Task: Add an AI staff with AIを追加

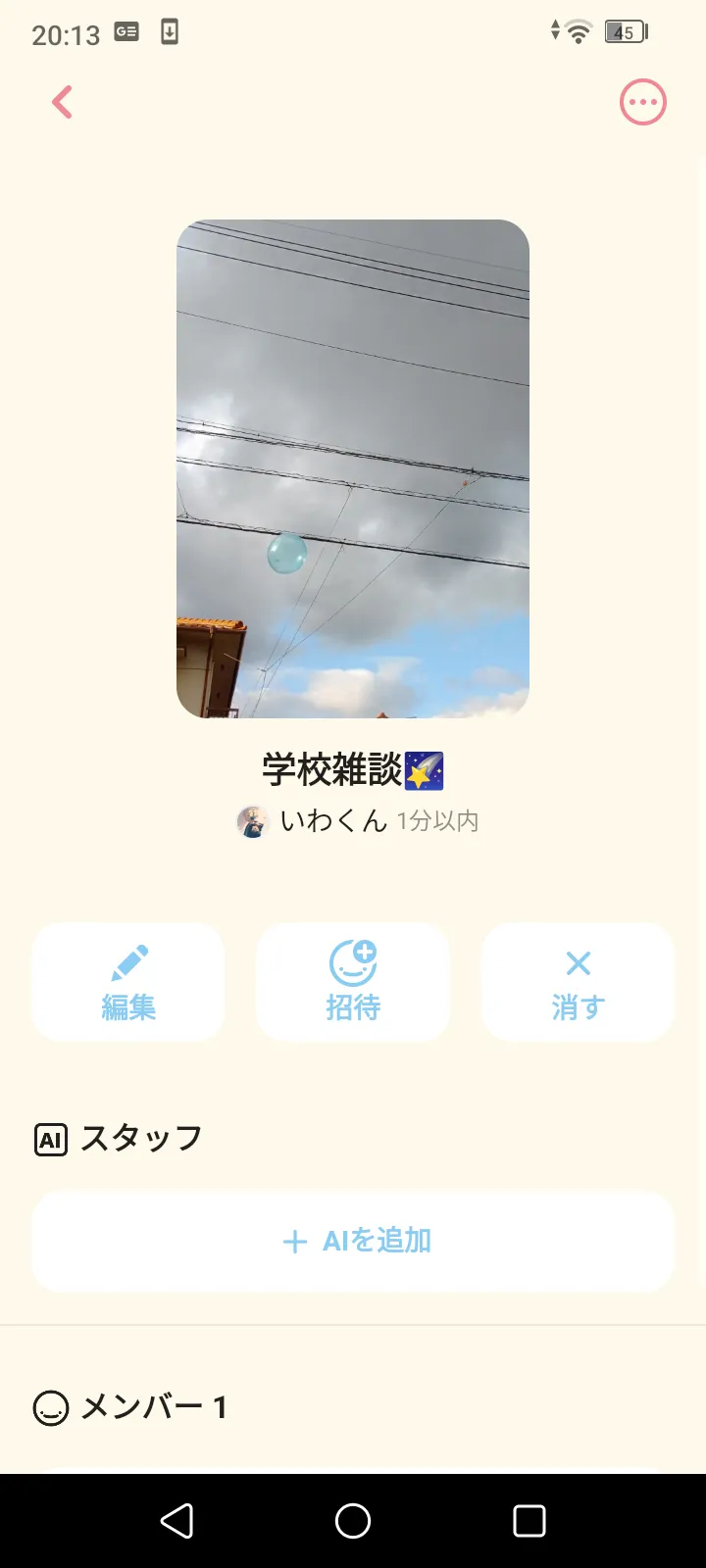Action: [353, 1242]
